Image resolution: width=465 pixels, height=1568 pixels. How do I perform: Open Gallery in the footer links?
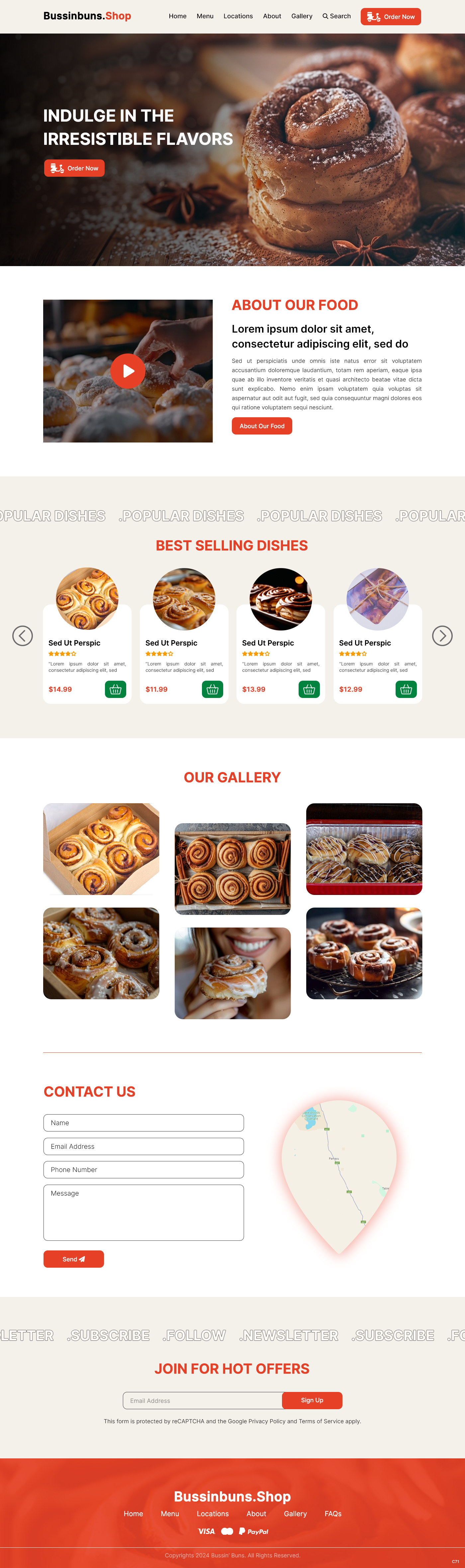295,1513
